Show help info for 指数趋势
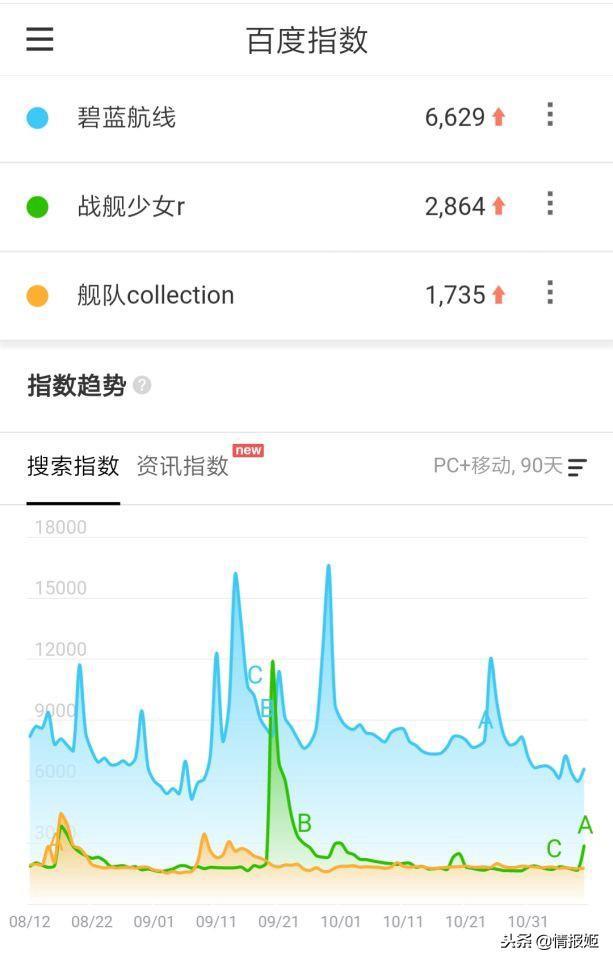 point(142,385)
